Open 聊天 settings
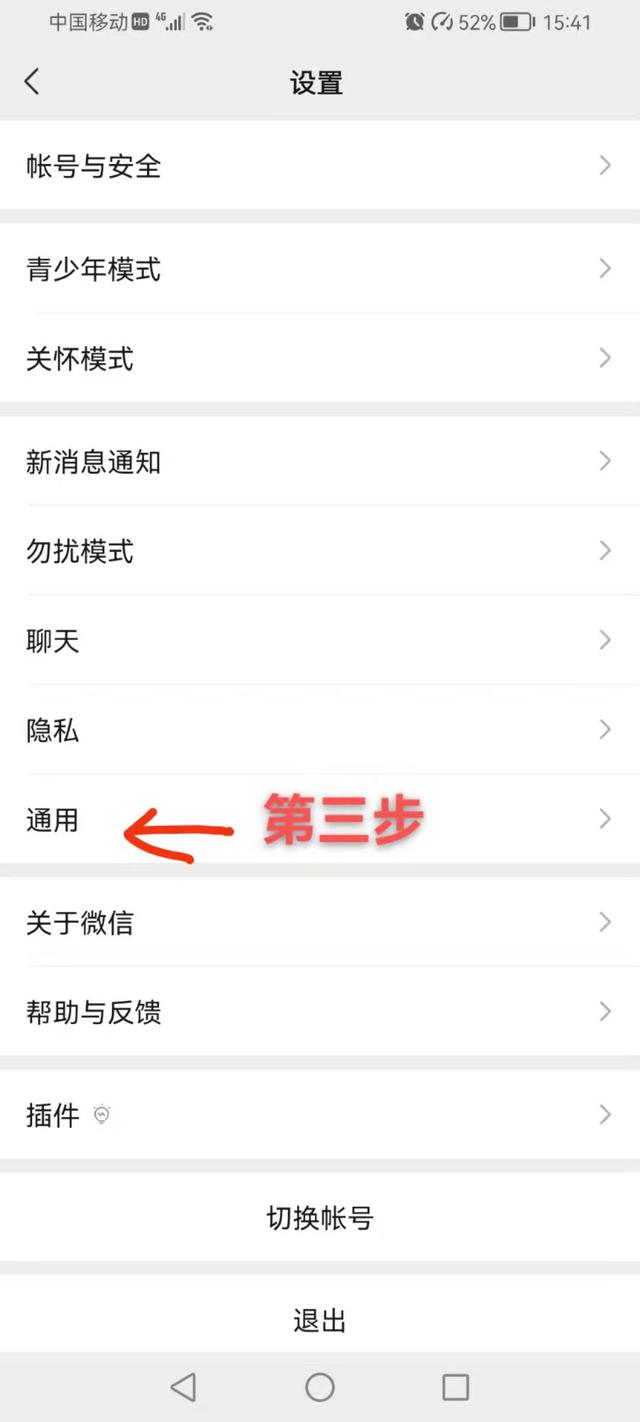640x1422 pixels. pyautogui.click(x=320, y=640)
